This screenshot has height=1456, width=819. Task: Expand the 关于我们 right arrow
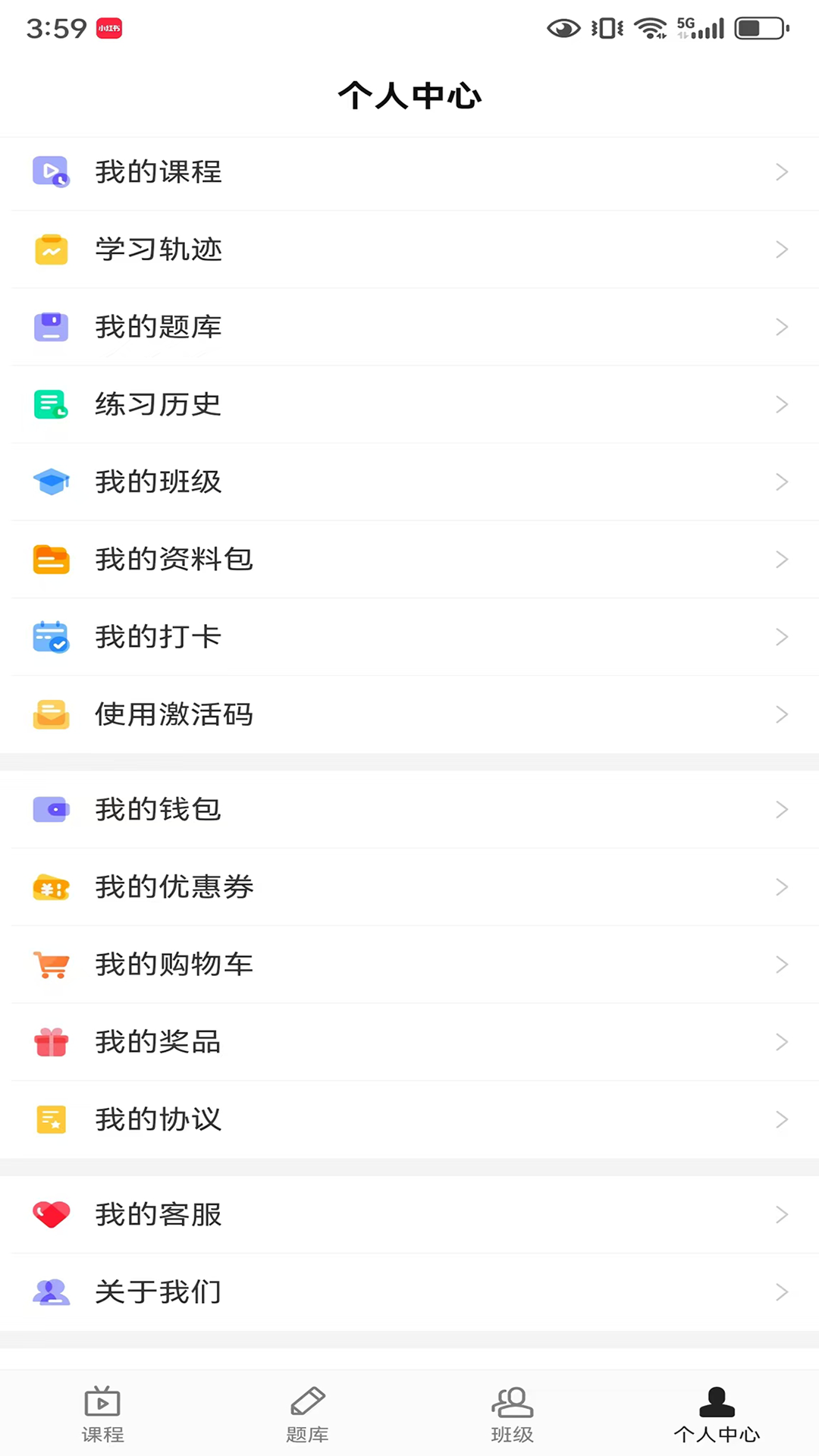[782, 1291]
